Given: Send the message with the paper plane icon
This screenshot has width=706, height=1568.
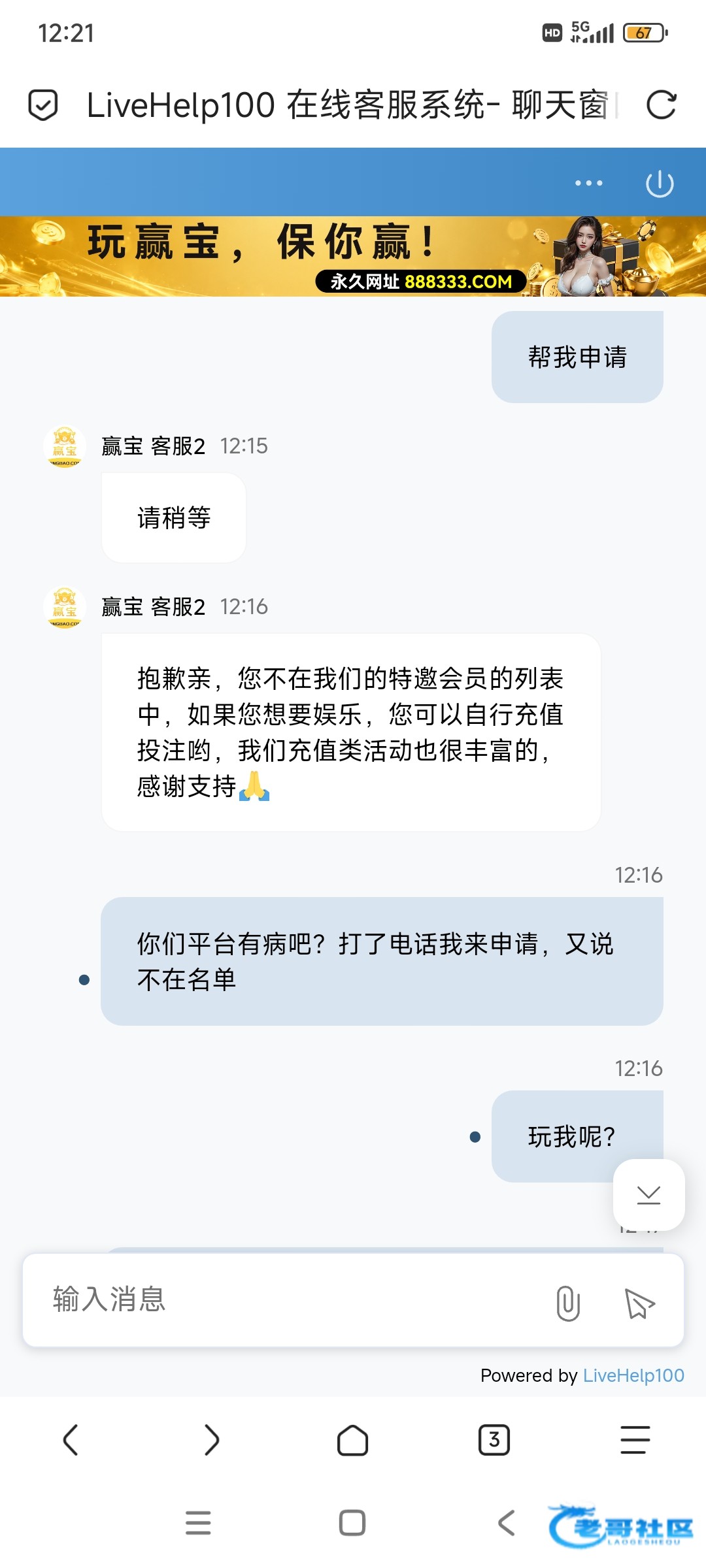Looking at the screenshot, I should pos(639,1303).
